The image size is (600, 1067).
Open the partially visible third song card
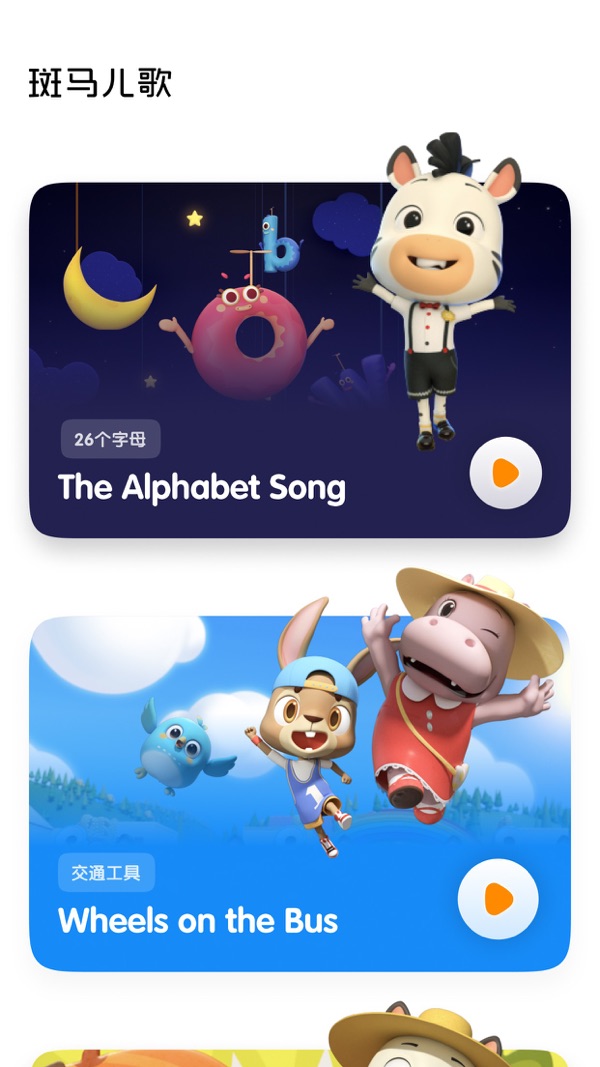(x=300, y=1058)
